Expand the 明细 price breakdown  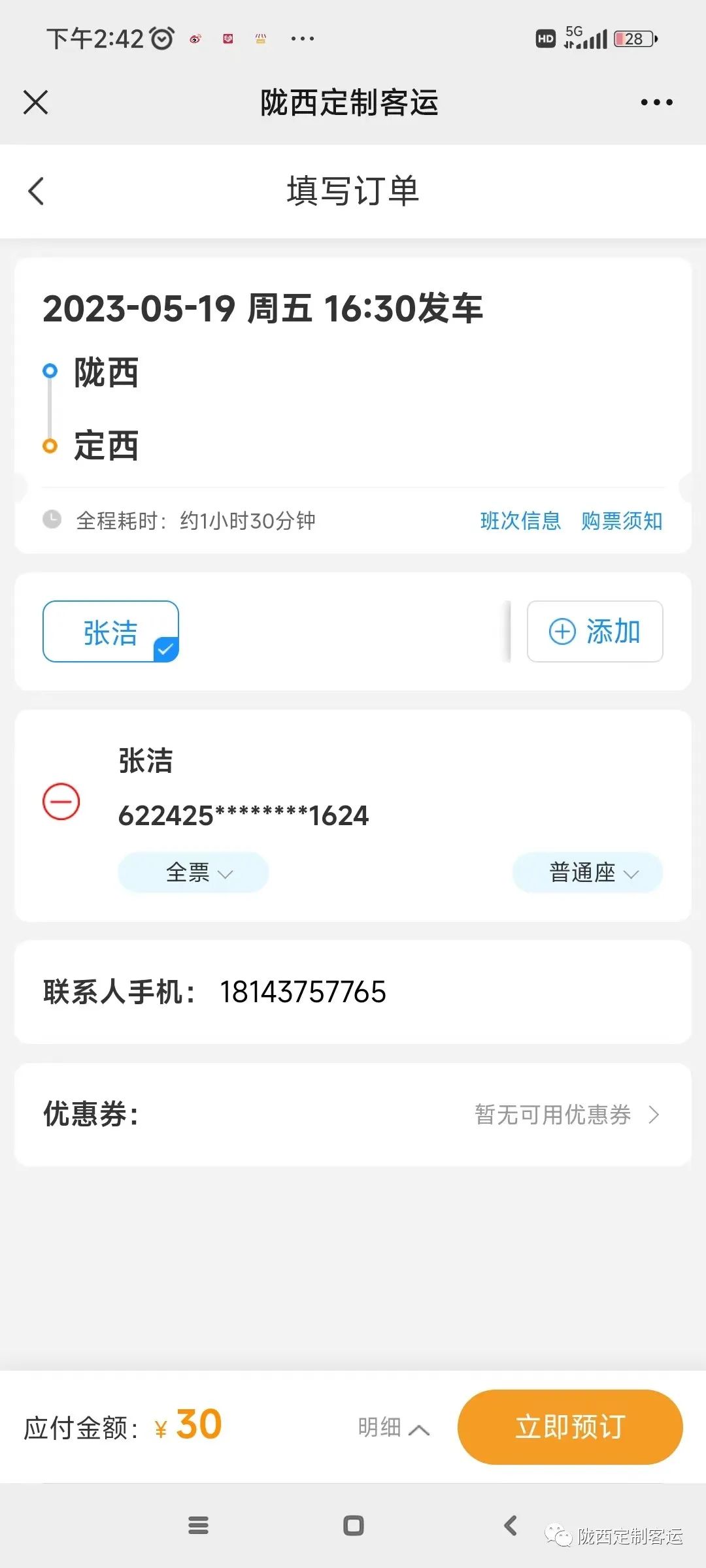click(x=393, y=1428)
